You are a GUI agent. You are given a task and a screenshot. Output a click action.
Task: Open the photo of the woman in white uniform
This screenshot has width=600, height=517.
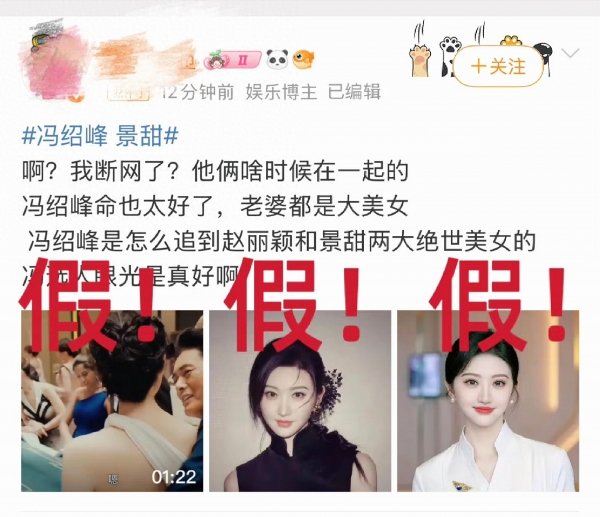tap(488, 400)
